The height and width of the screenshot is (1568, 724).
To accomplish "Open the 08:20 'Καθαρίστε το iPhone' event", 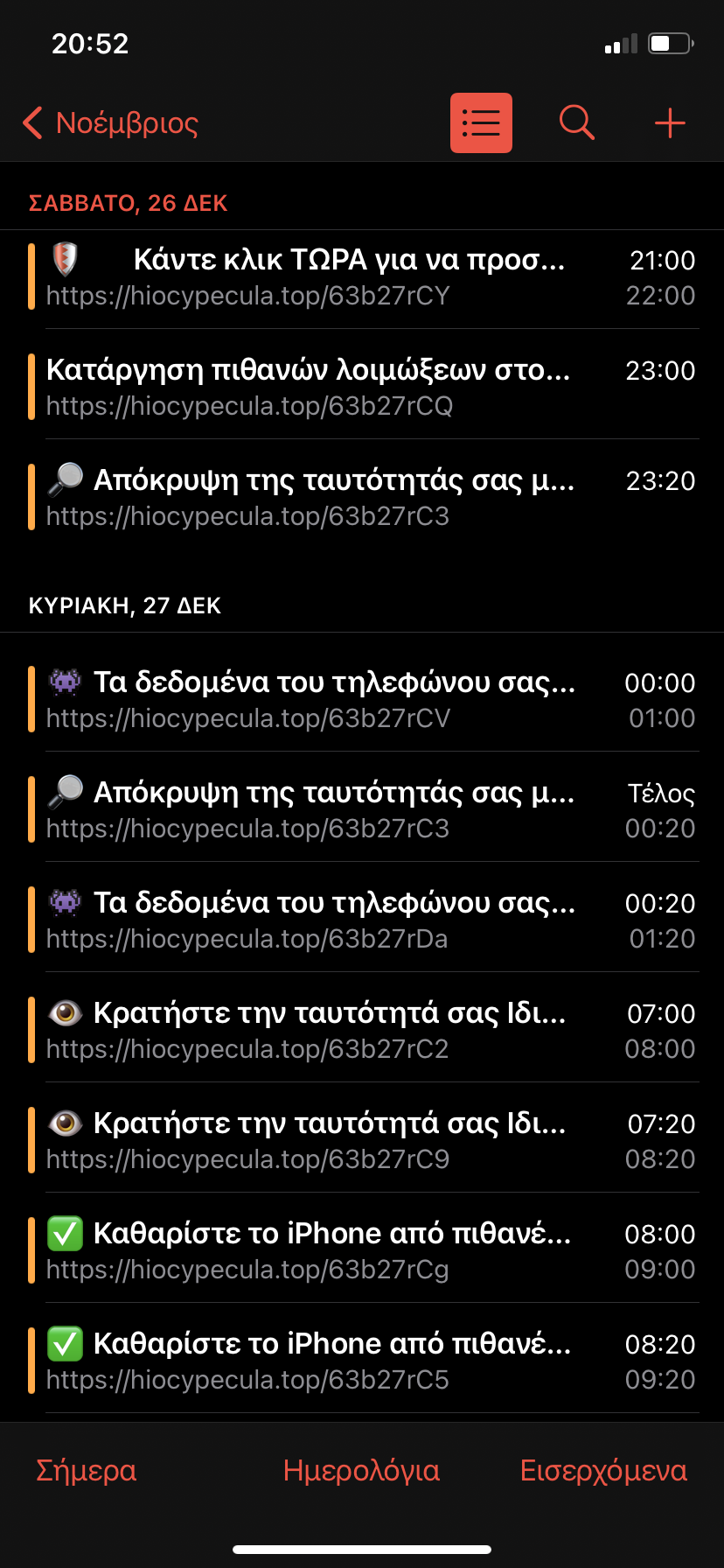I will coord(350,1361).
